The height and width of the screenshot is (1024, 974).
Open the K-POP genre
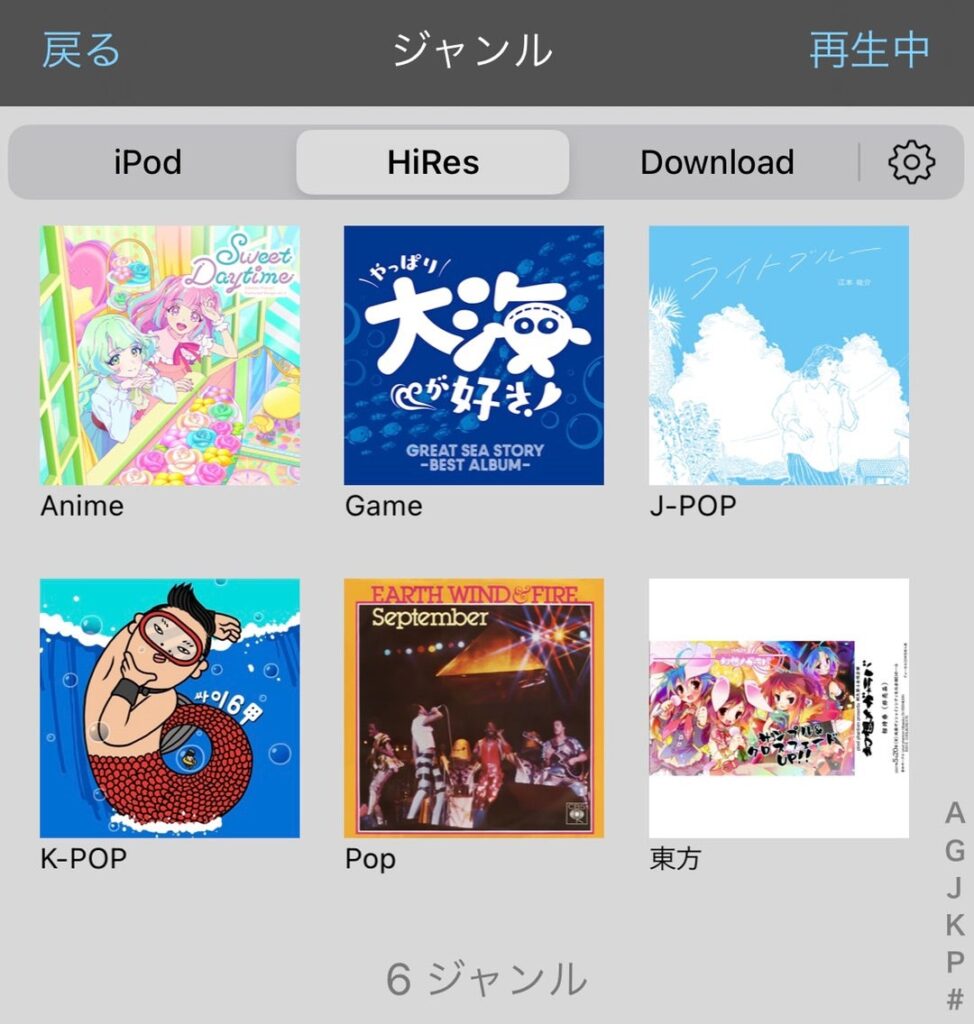pos(170,708)
